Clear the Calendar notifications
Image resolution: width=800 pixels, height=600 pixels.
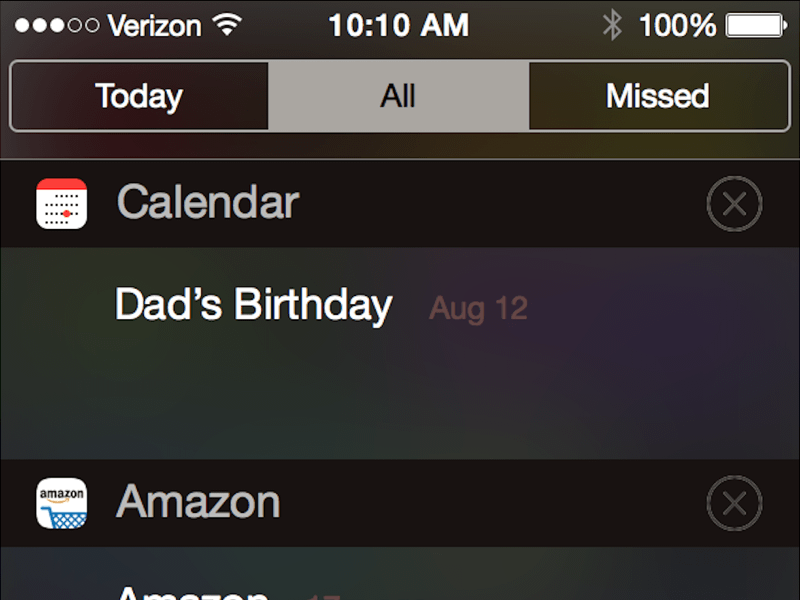point(734,204)
